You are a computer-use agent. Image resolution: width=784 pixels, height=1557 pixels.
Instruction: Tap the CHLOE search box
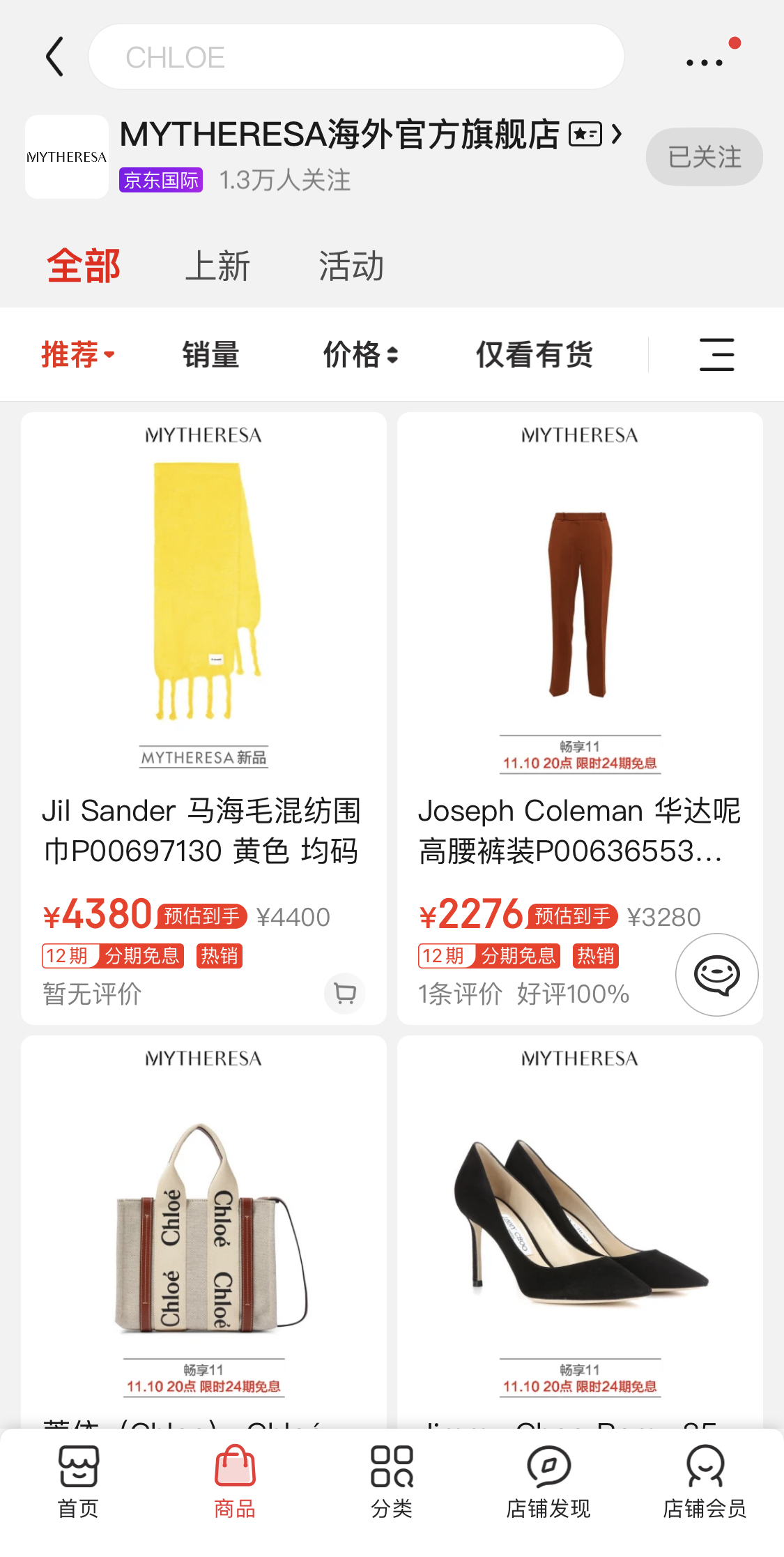tap(355, 57)
